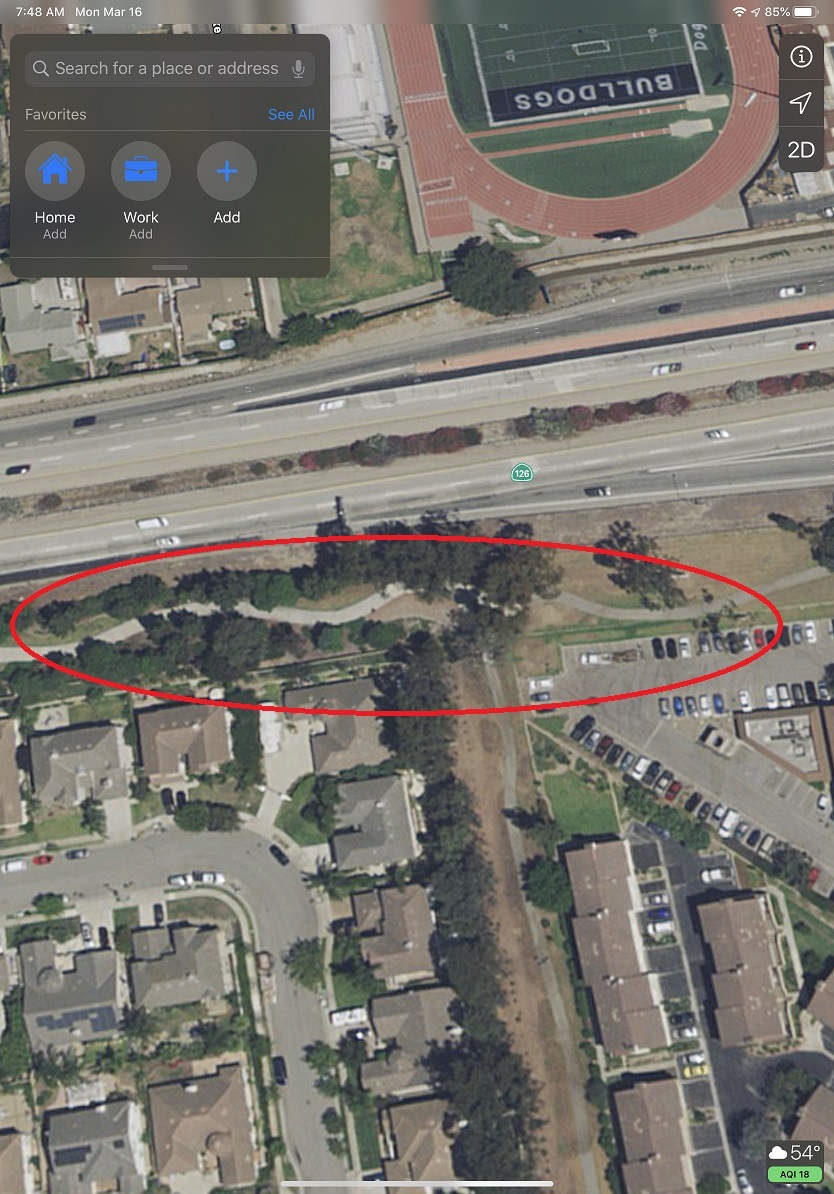This screenshot has width=834, height=1194.
Task: Start voice dictation with the microphone
Action: point(298,69)
